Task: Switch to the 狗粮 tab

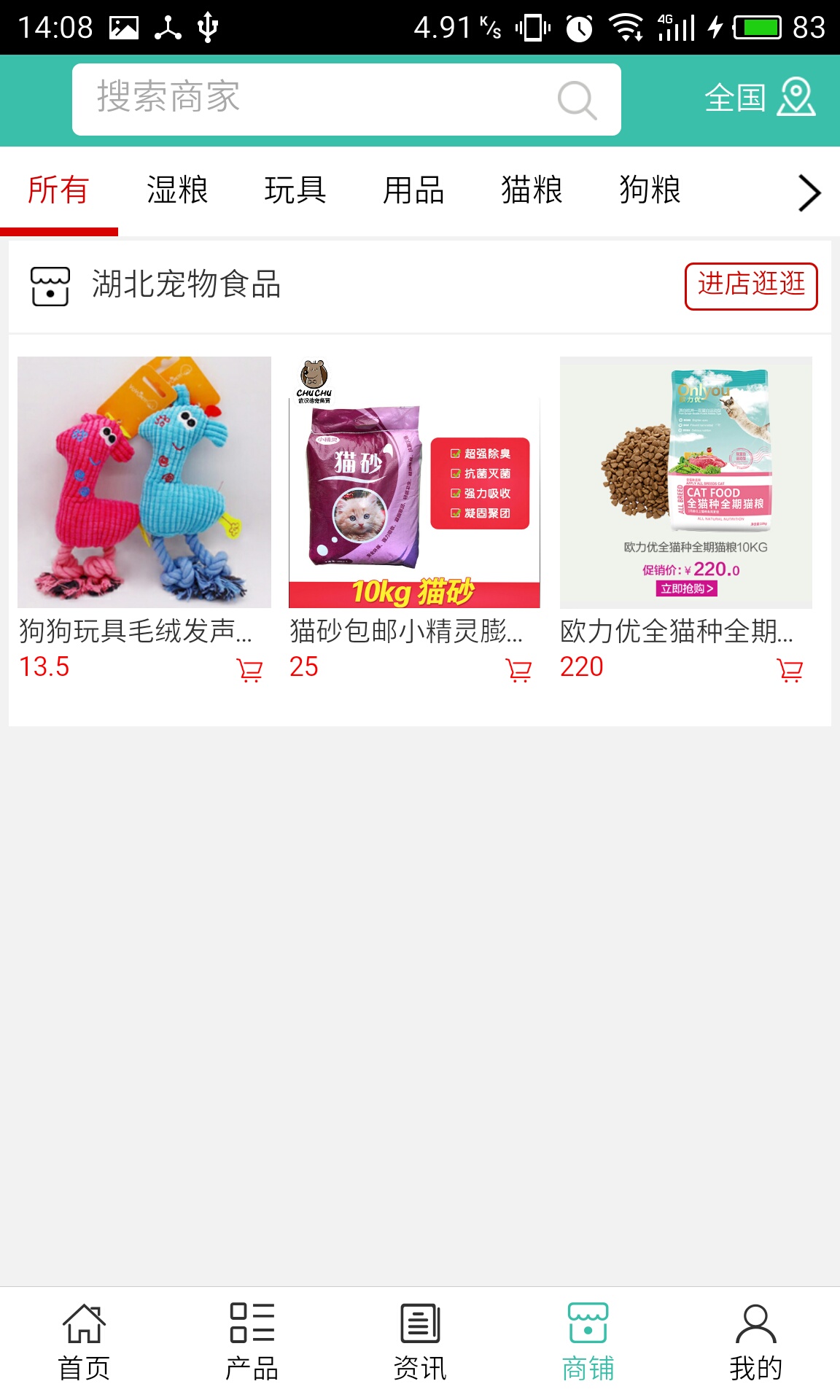Action: click(x=650, y=191)
